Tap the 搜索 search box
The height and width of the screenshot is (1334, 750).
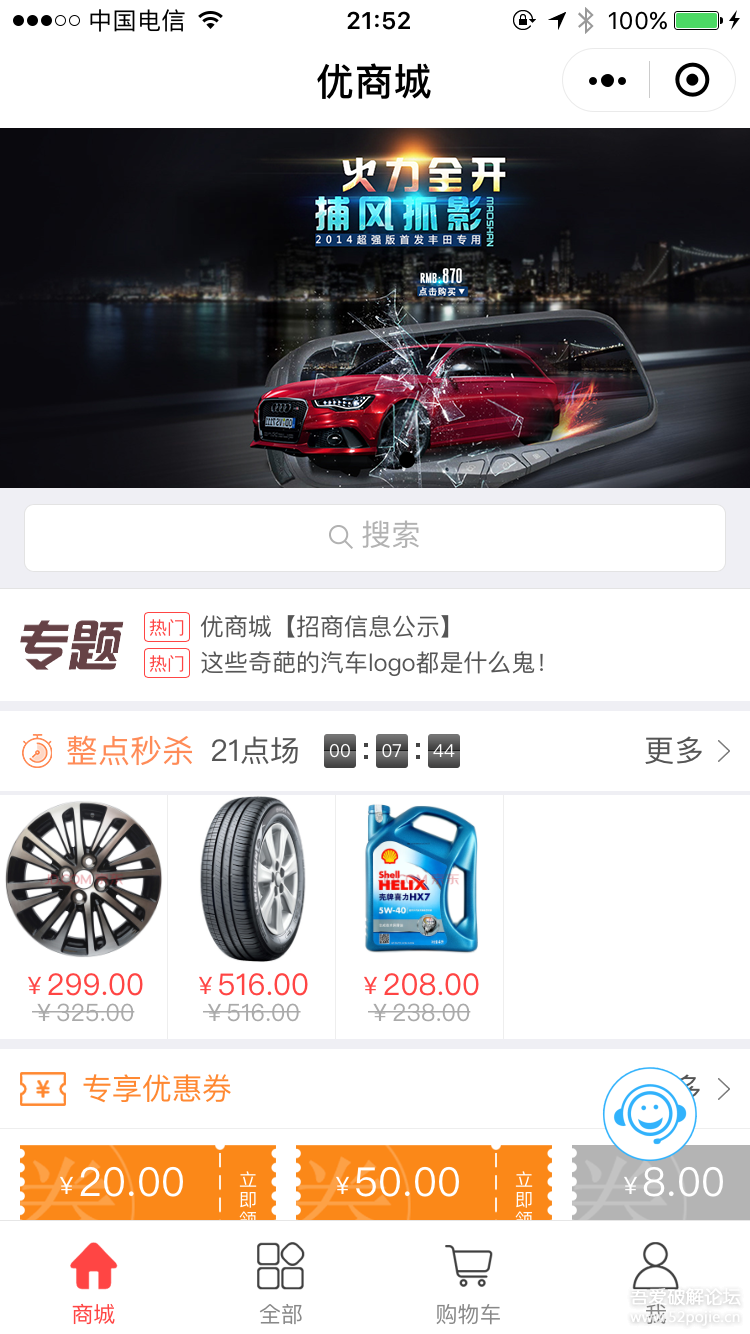click(x=375, y=537)
